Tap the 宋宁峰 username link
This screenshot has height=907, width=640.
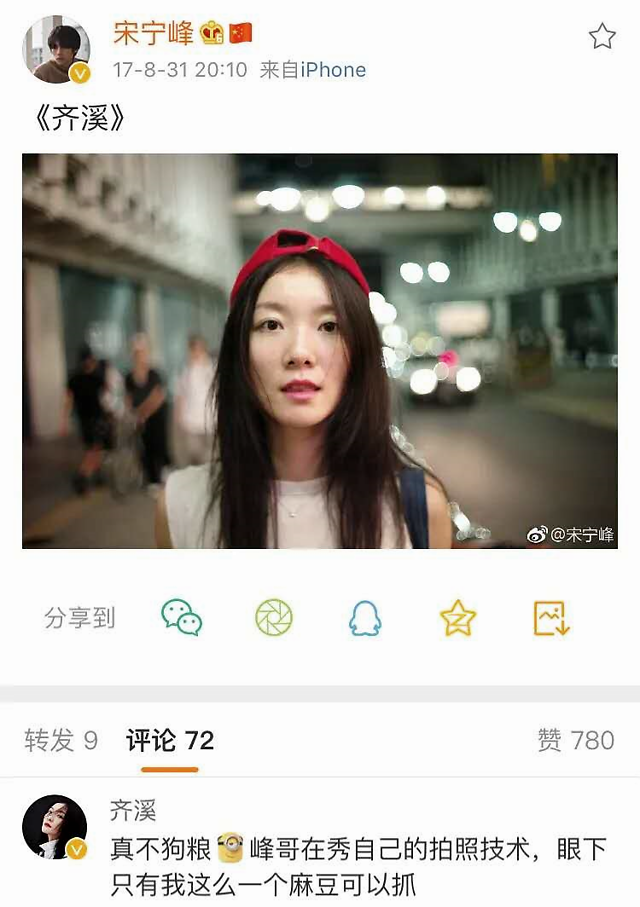click(154, 33)
